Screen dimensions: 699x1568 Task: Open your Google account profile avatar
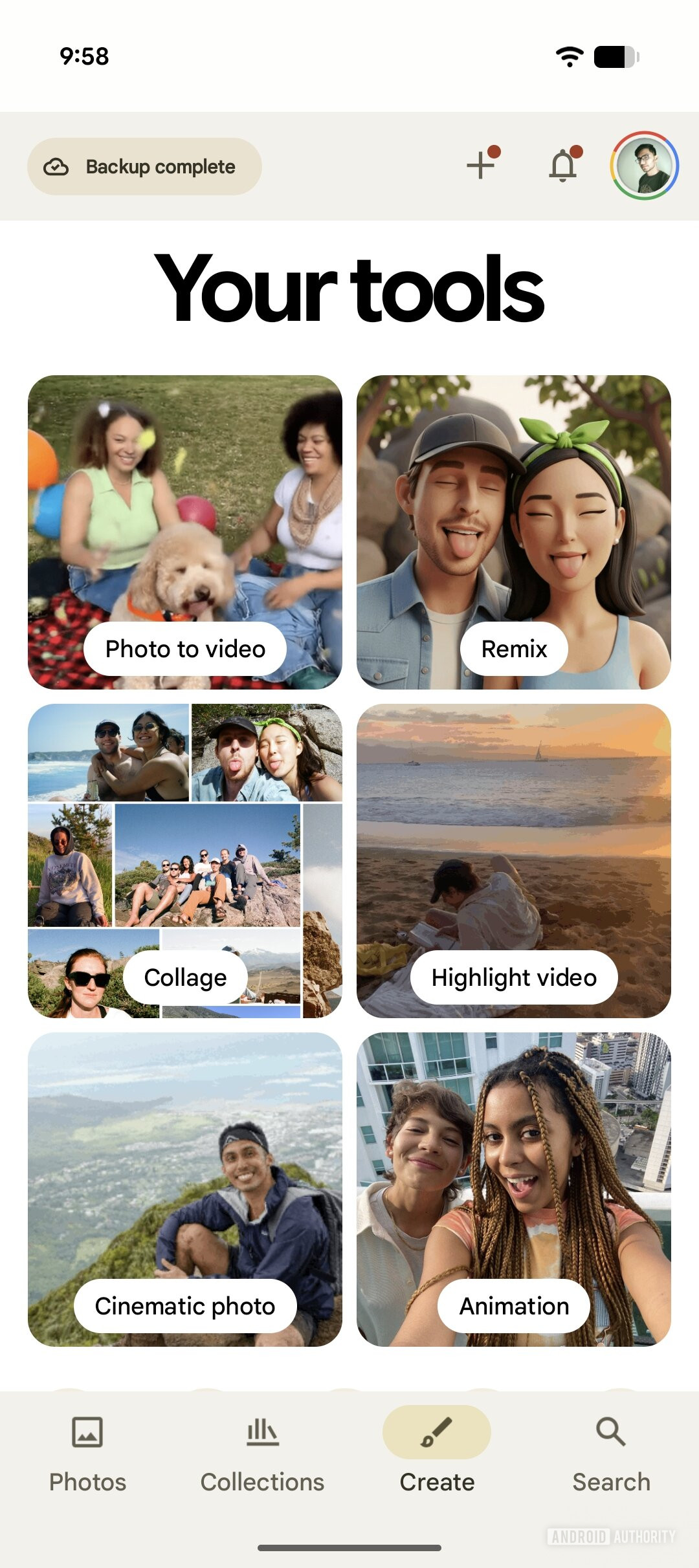coord(643,166)
